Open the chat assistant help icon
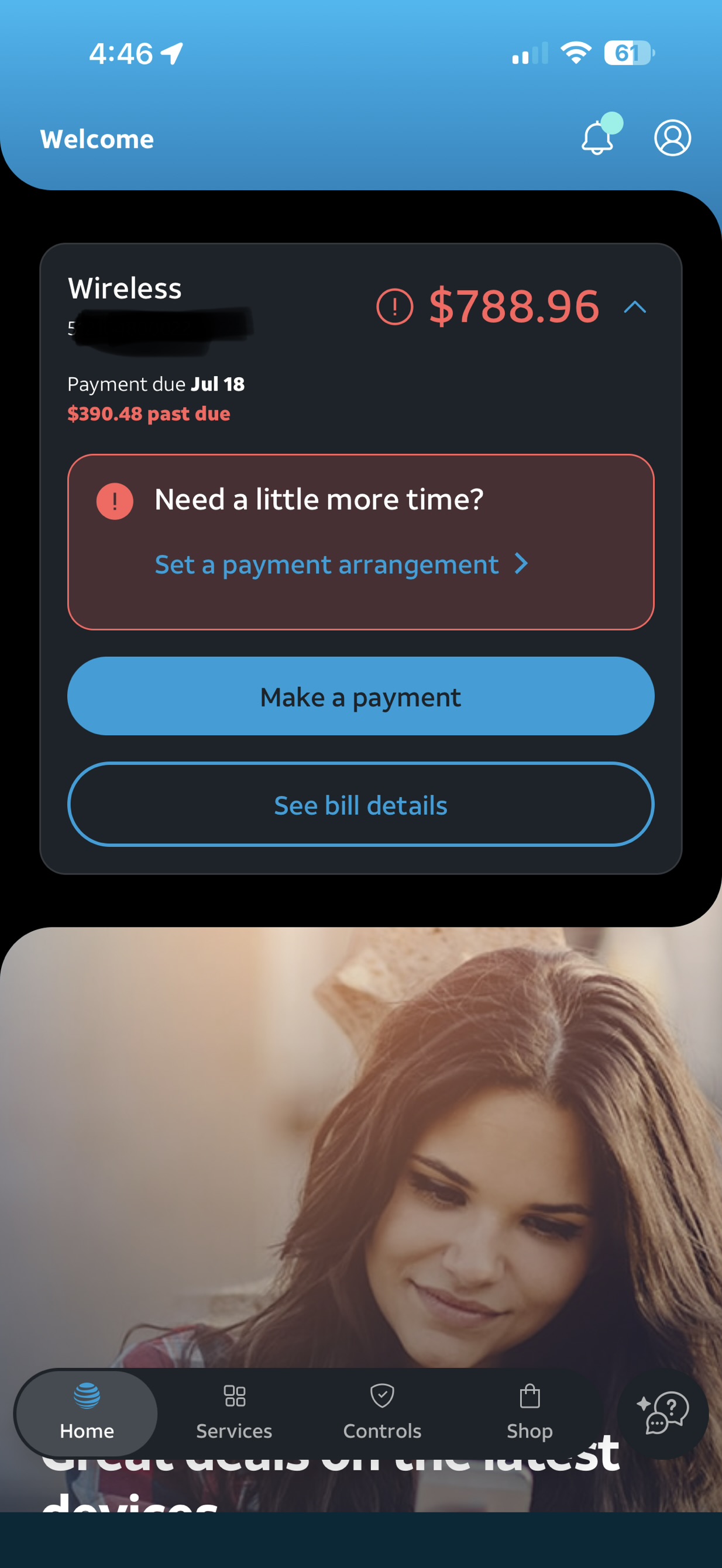This screenshot has height=1568, width=722. [662, 1413]
